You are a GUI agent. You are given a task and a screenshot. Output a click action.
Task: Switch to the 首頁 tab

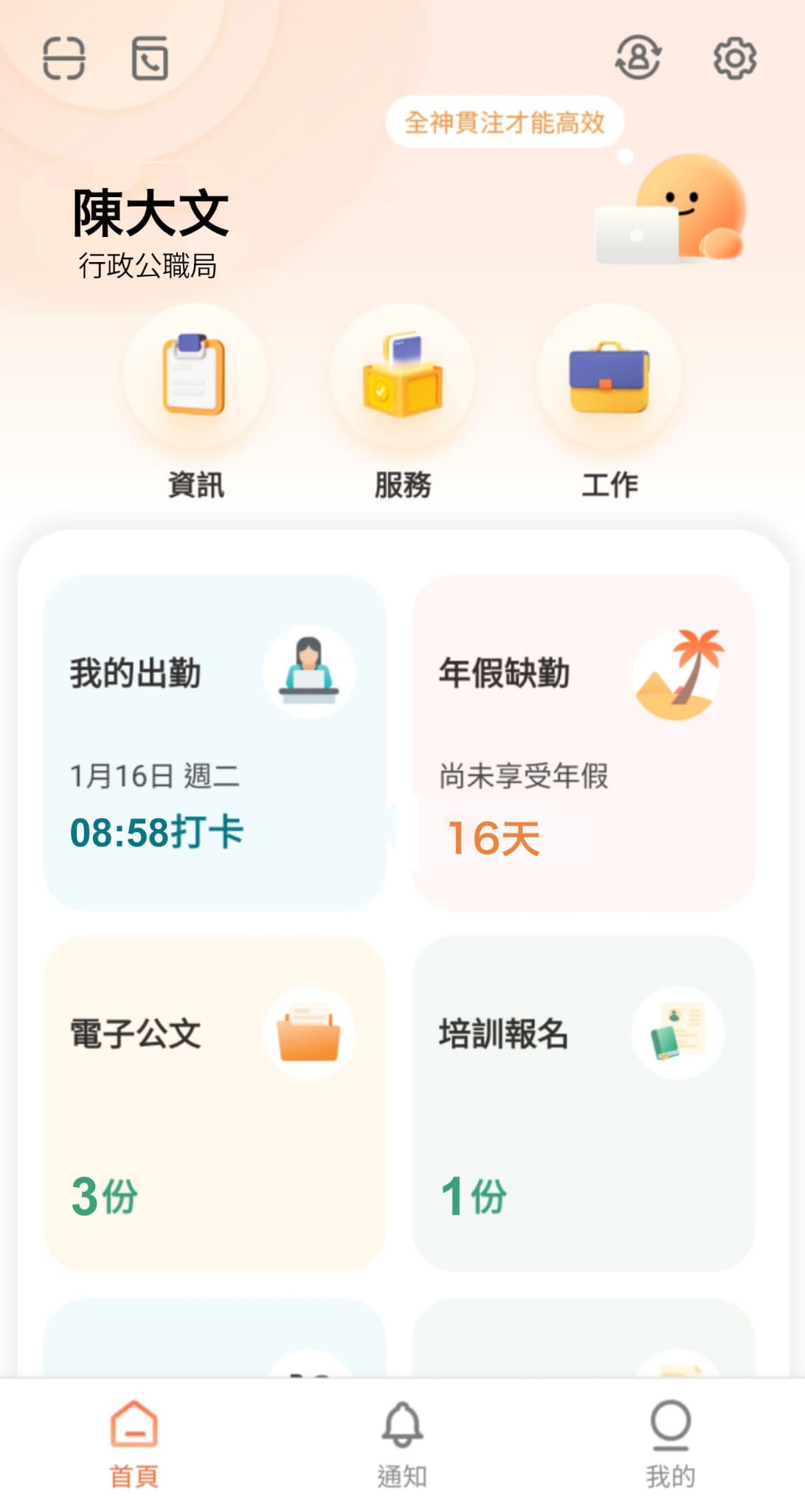[x=134, y=1443]
